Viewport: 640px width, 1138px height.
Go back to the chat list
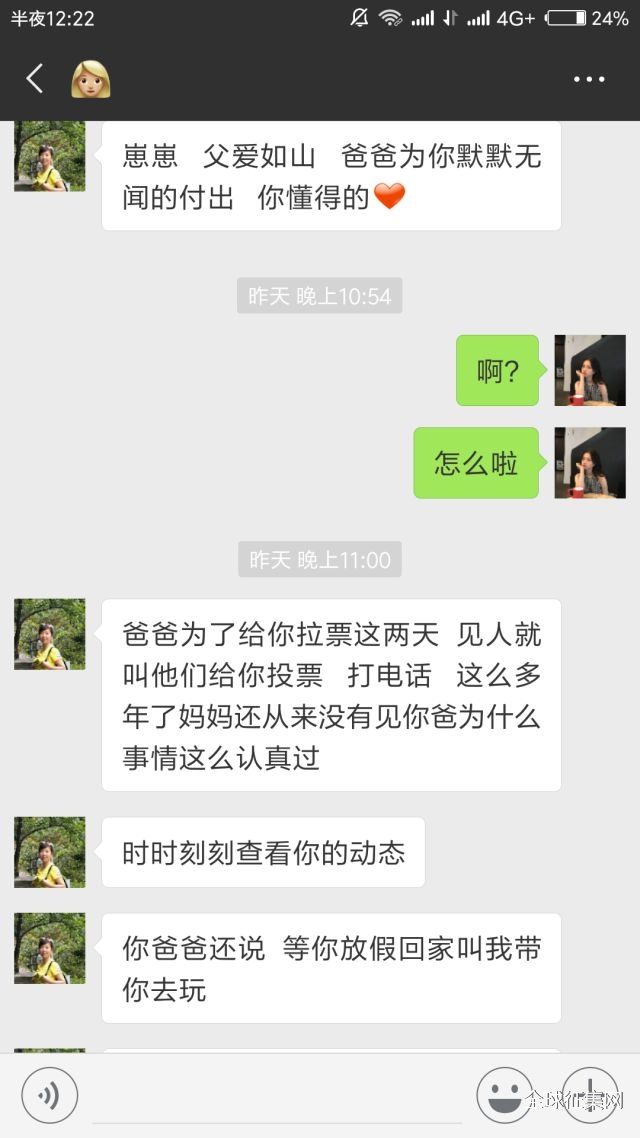pos(35,79)
